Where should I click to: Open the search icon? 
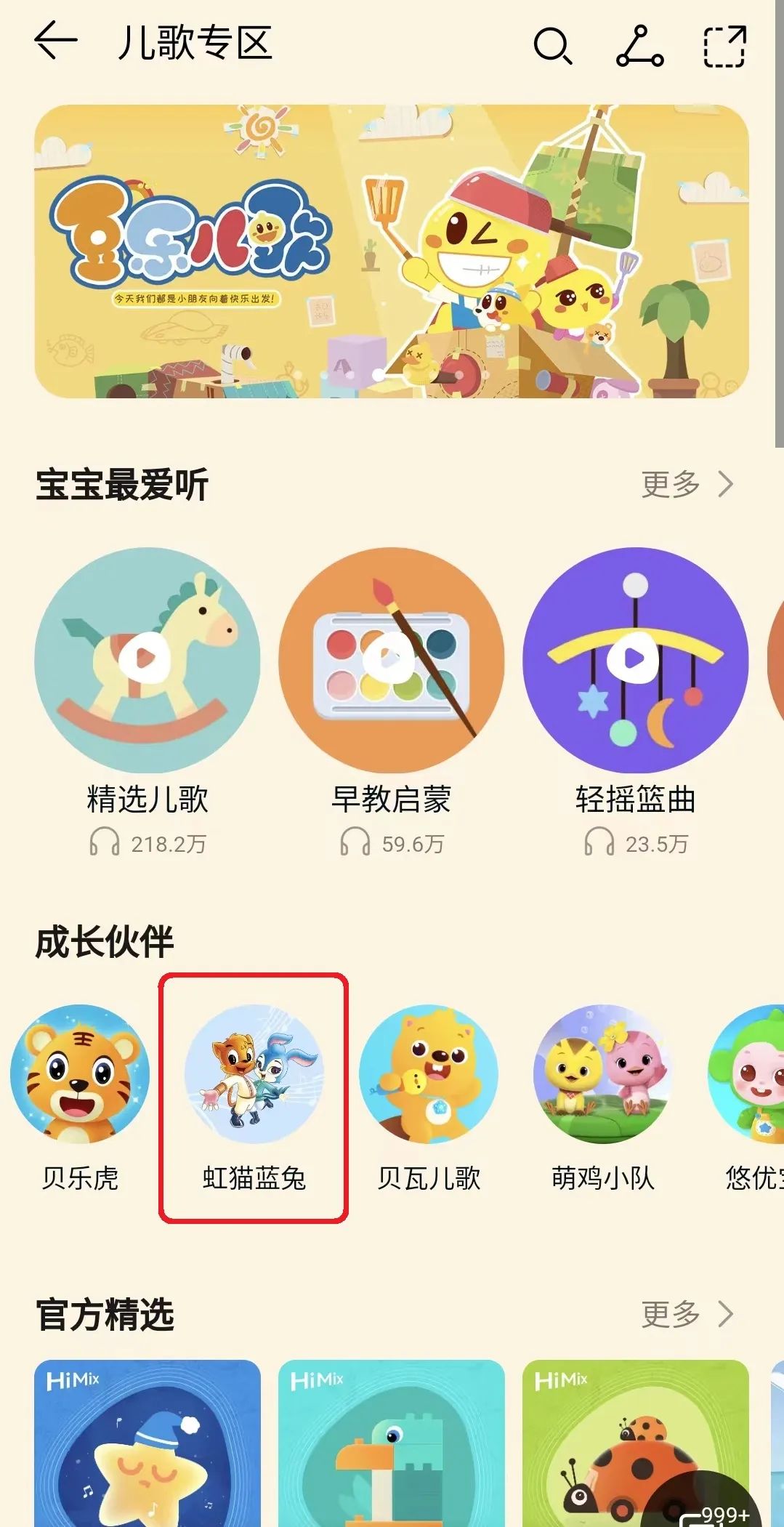(552, 47)
